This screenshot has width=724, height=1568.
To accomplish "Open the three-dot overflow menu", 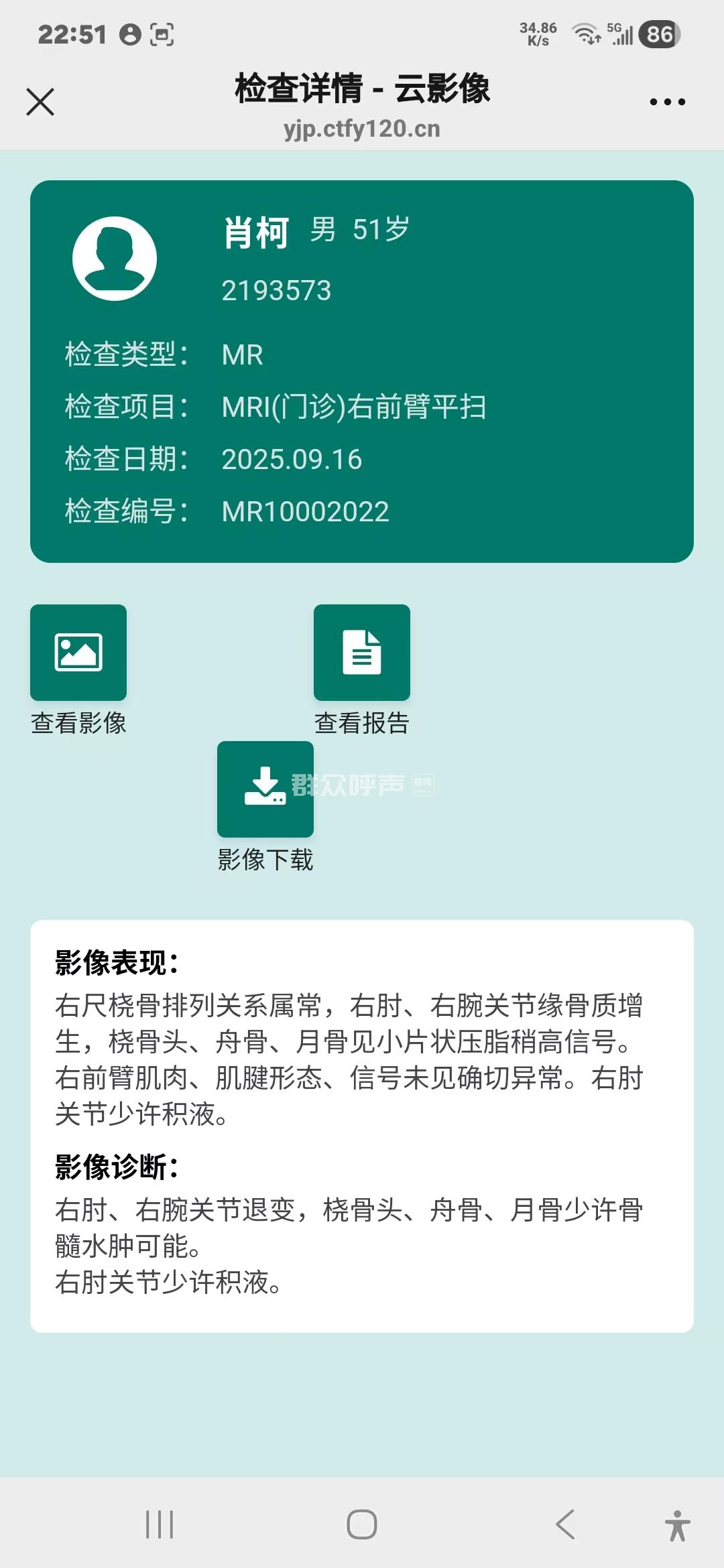I will tap(667, 102).
